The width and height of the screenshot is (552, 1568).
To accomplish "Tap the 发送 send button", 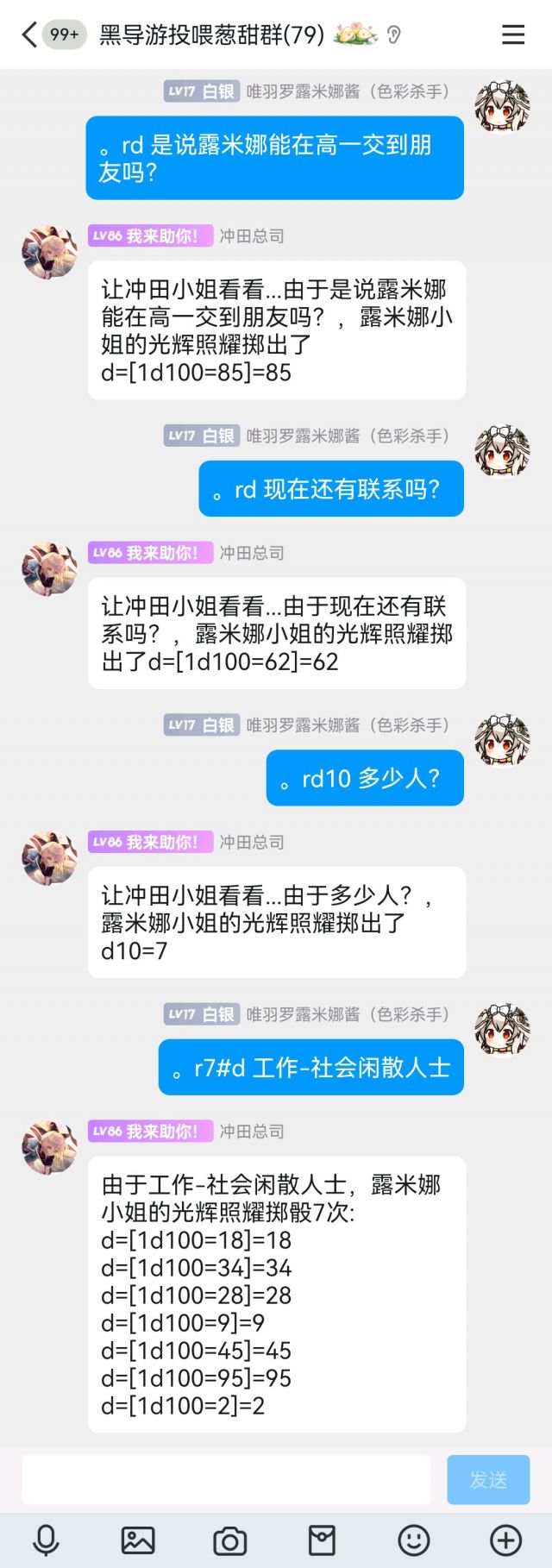I will [488, 1479].
